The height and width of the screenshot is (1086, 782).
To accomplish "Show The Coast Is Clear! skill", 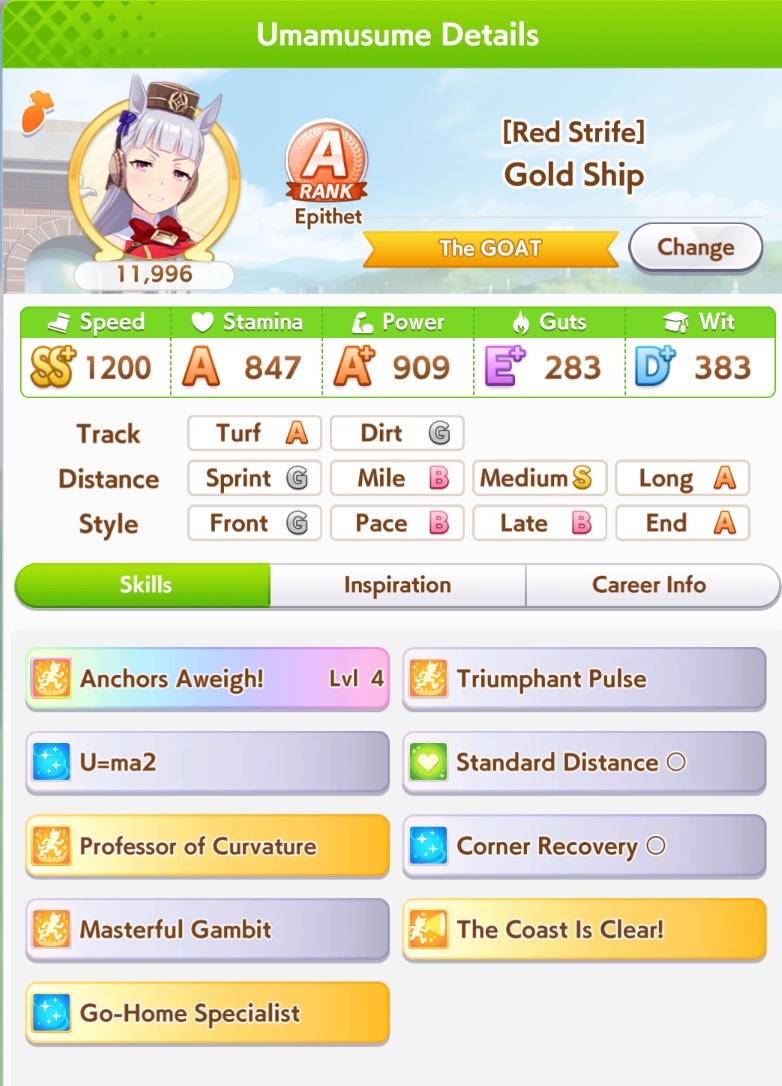I will point(584,930).
